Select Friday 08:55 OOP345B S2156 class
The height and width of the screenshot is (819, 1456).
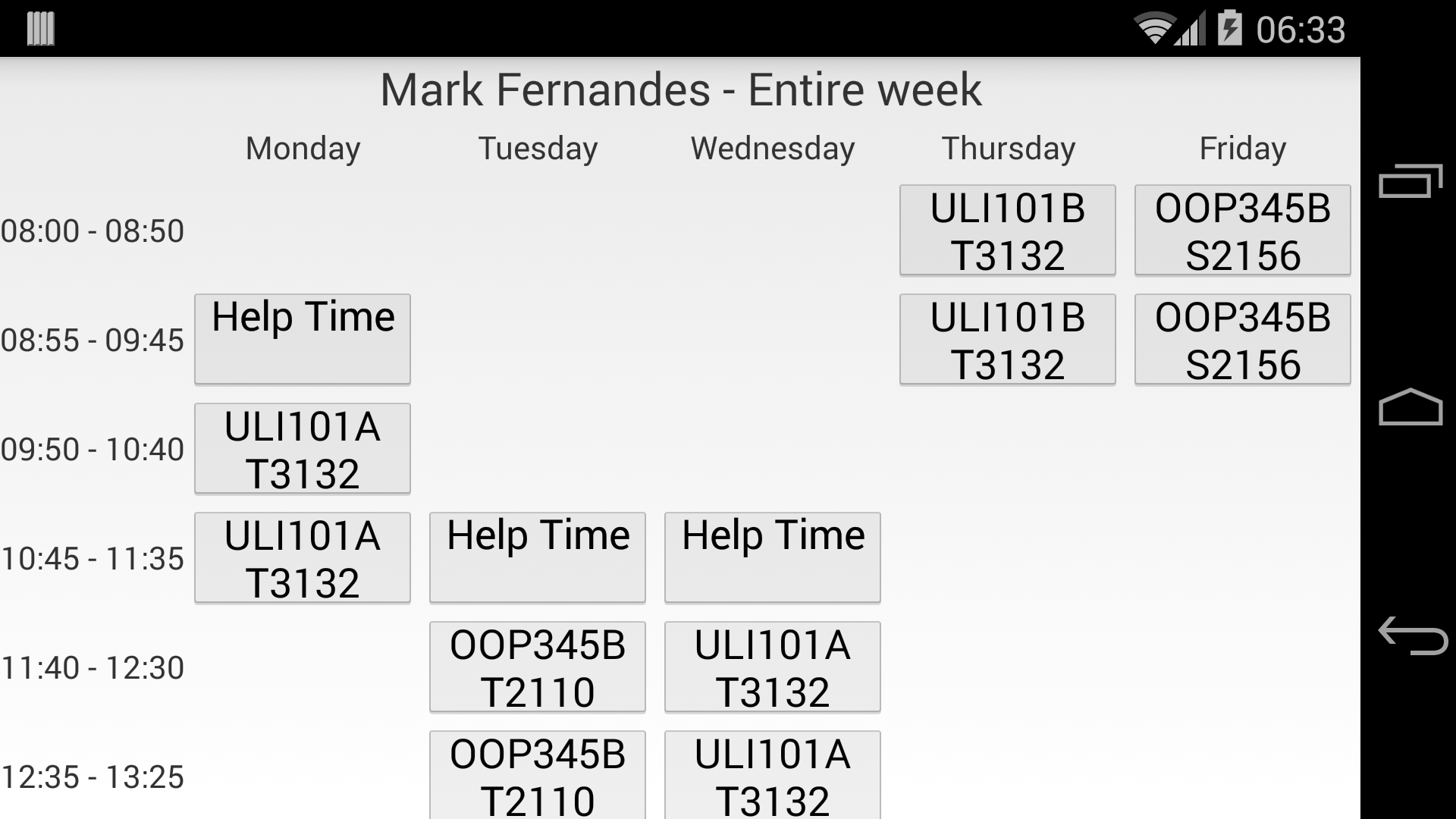pyautogui.click(x=1242, y=339)
